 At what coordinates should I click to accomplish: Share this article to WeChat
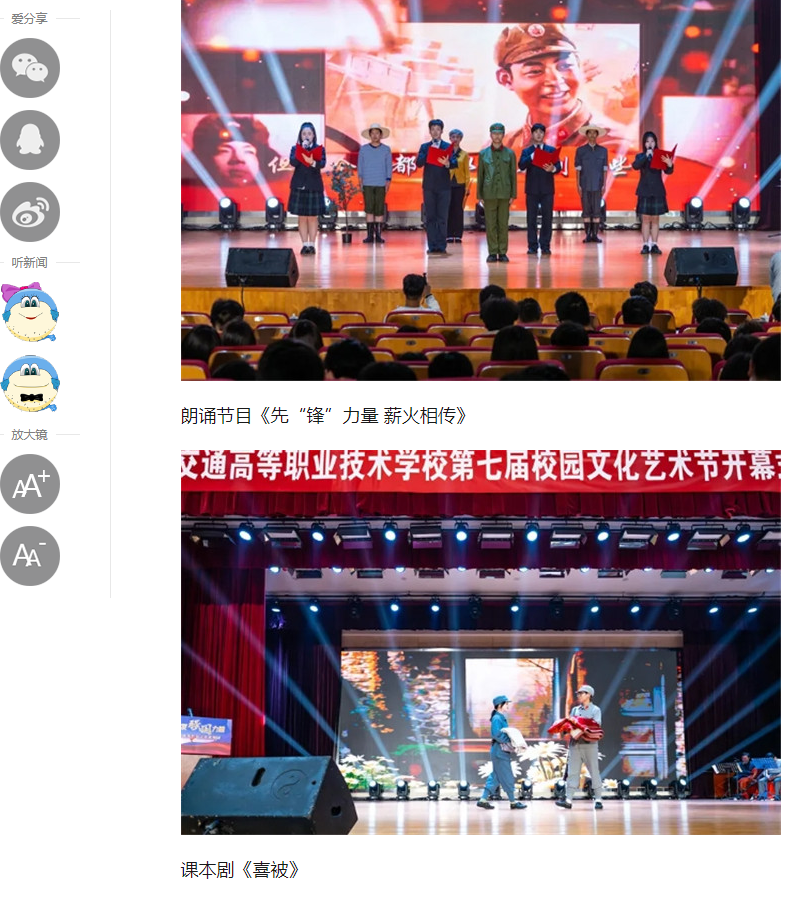(30, 68)
